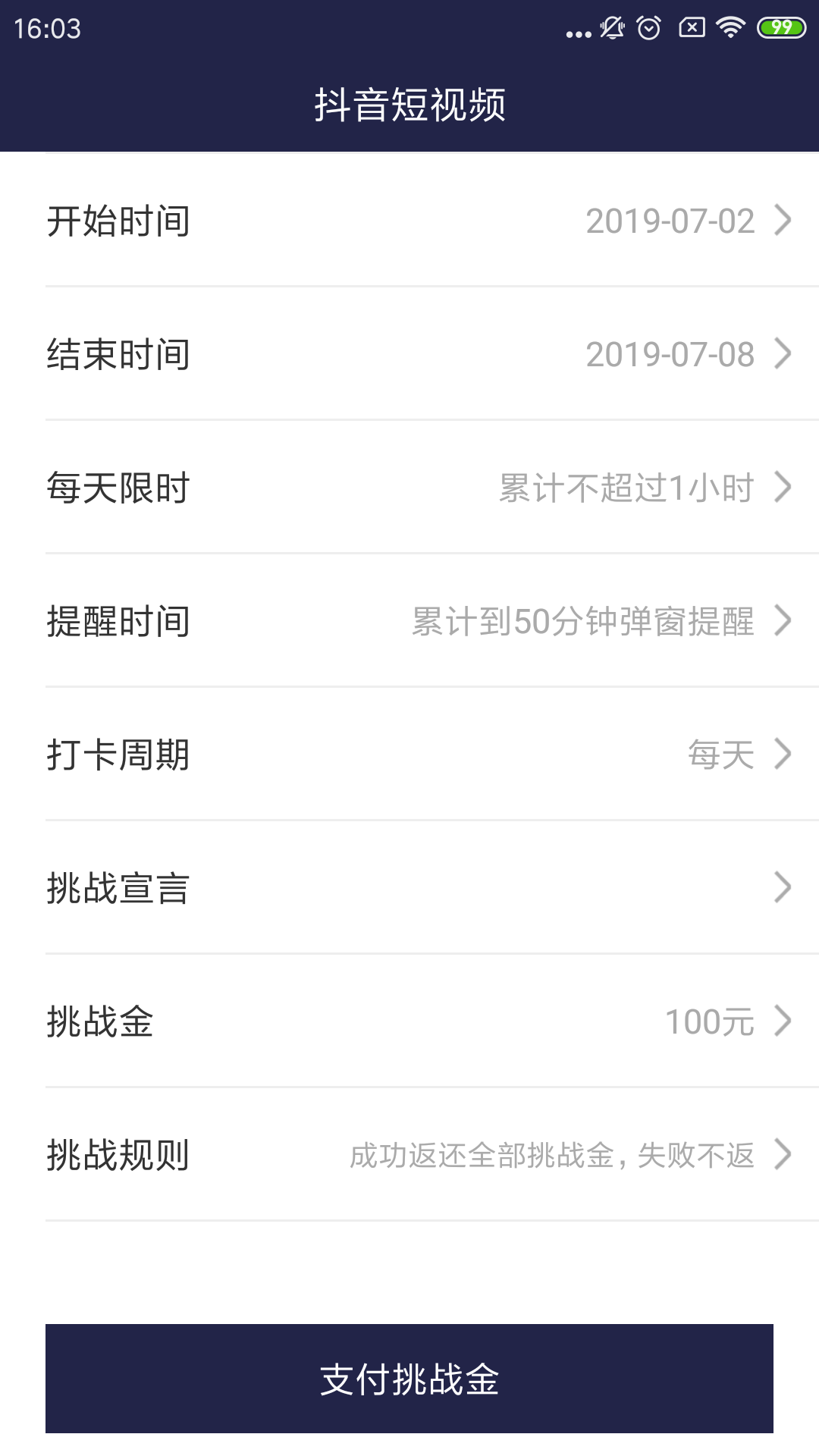The width and height of the screenshot is (819, 1456).
Task: Tap the ellipsis notification overflow icon
Action: click(578, 30)
